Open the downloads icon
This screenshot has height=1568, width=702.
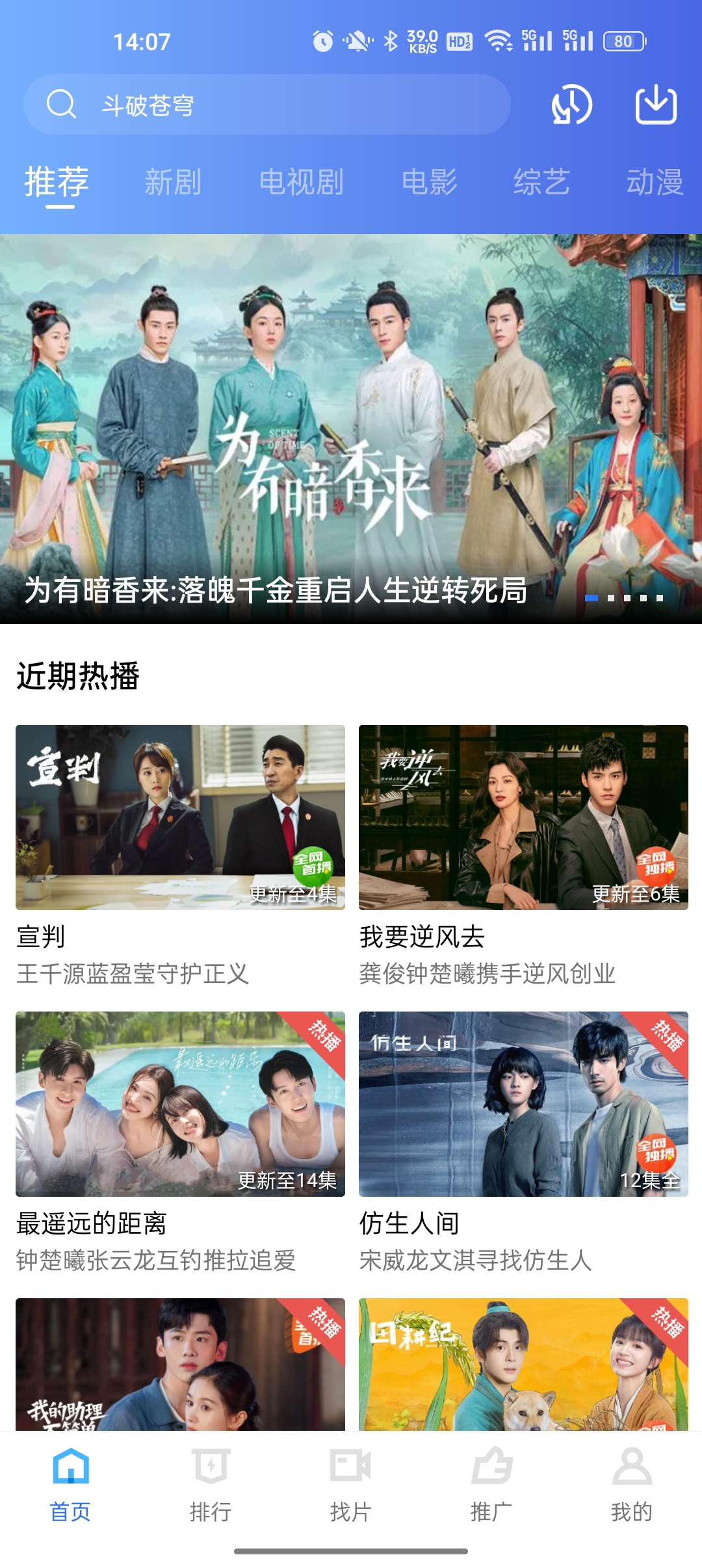tap(655, 105)
